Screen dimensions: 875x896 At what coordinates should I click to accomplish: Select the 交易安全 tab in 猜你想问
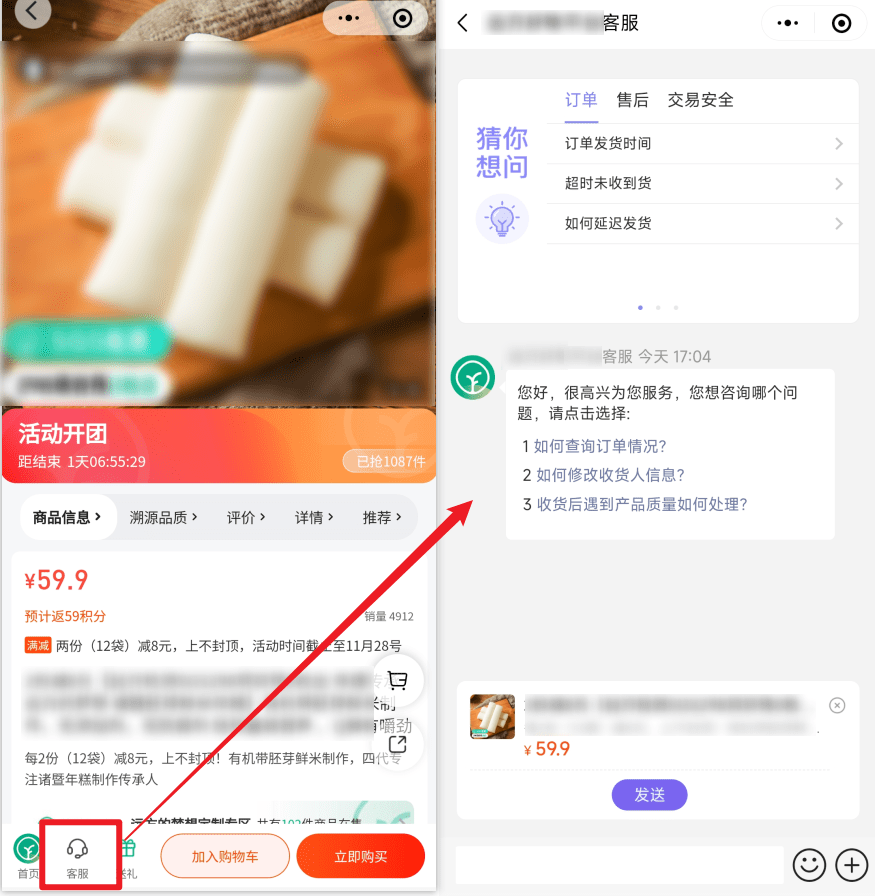click(700, 100)
